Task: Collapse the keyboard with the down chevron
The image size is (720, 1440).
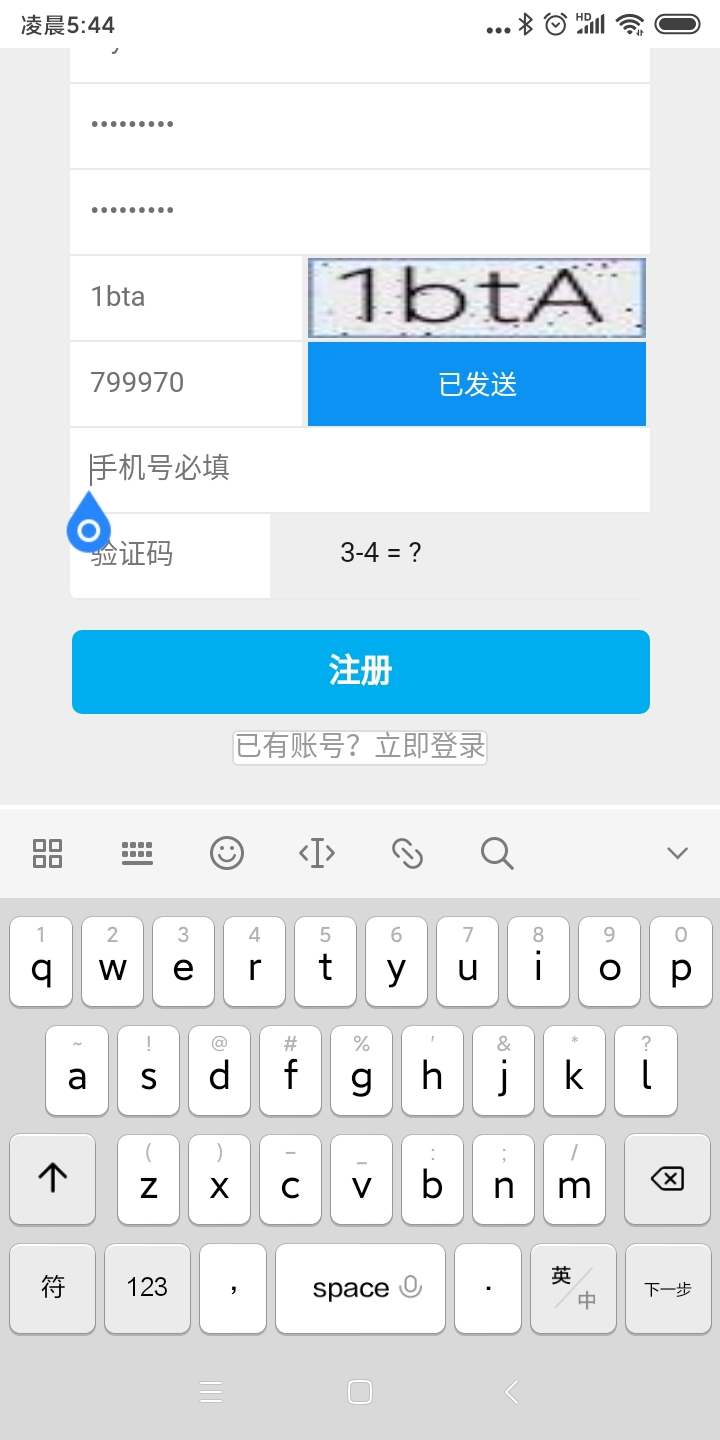Action: 677,853
